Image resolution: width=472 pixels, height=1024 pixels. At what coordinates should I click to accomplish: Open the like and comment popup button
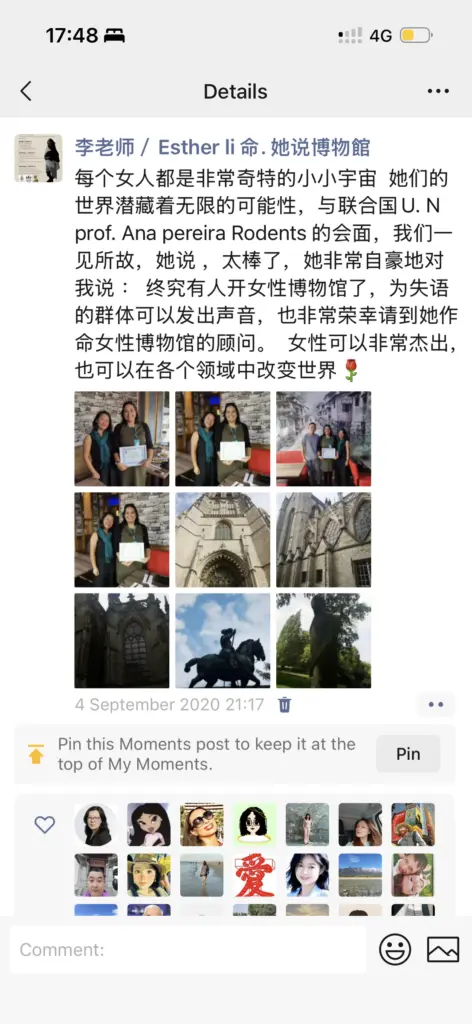tap(435, 705)
